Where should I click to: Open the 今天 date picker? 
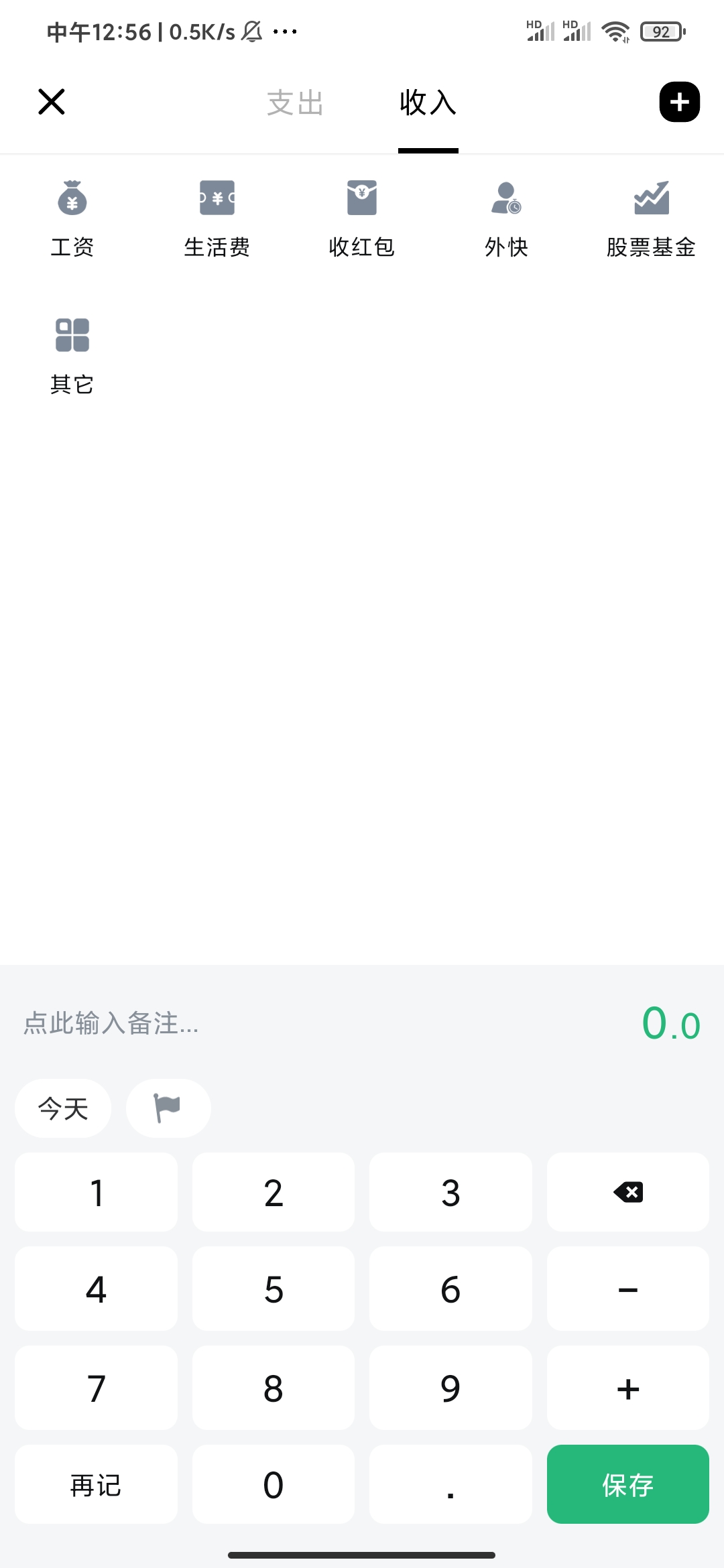pyautogui.click(x=63, y=1108)
